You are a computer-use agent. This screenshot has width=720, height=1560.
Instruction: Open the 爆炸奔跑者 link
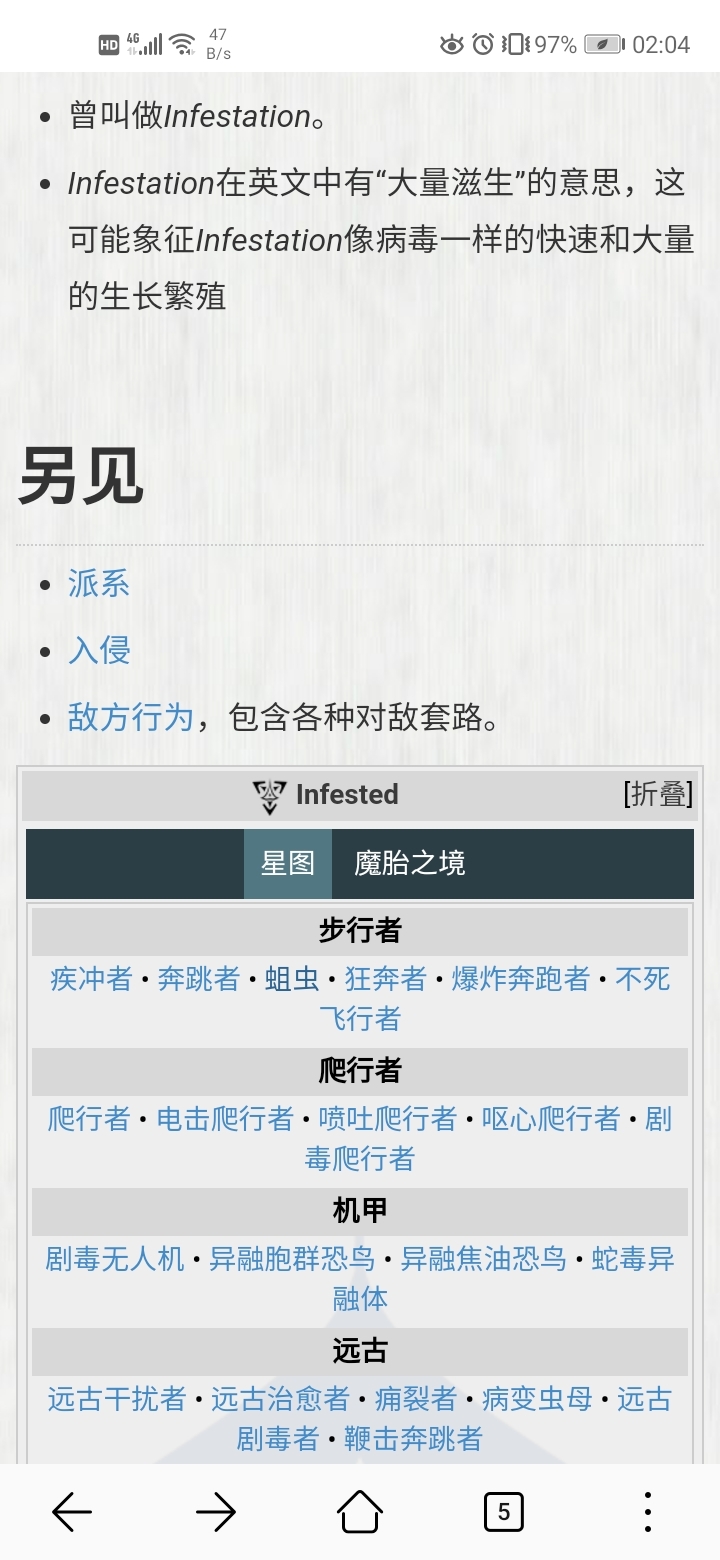pyautogui.click(x=520, y=979)
